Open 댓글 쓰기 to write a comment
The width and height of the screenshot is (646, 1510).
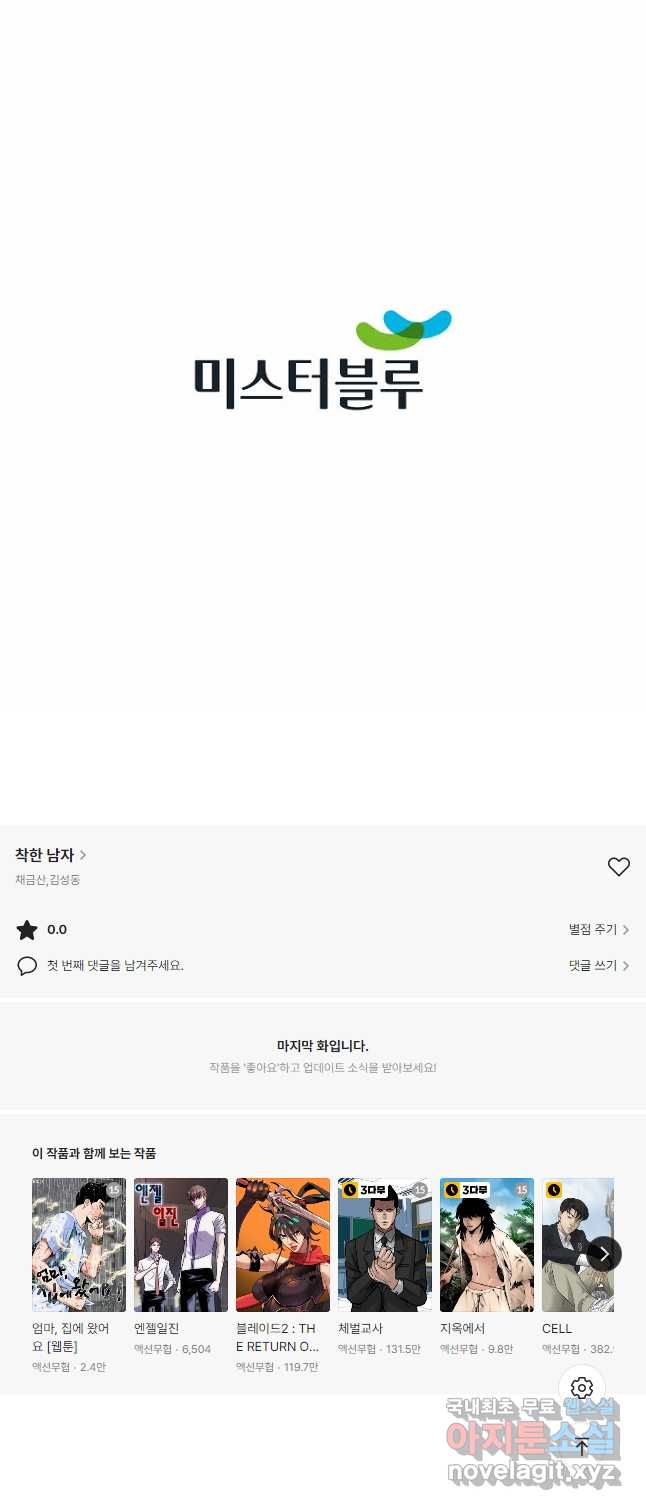coord(598,966)
